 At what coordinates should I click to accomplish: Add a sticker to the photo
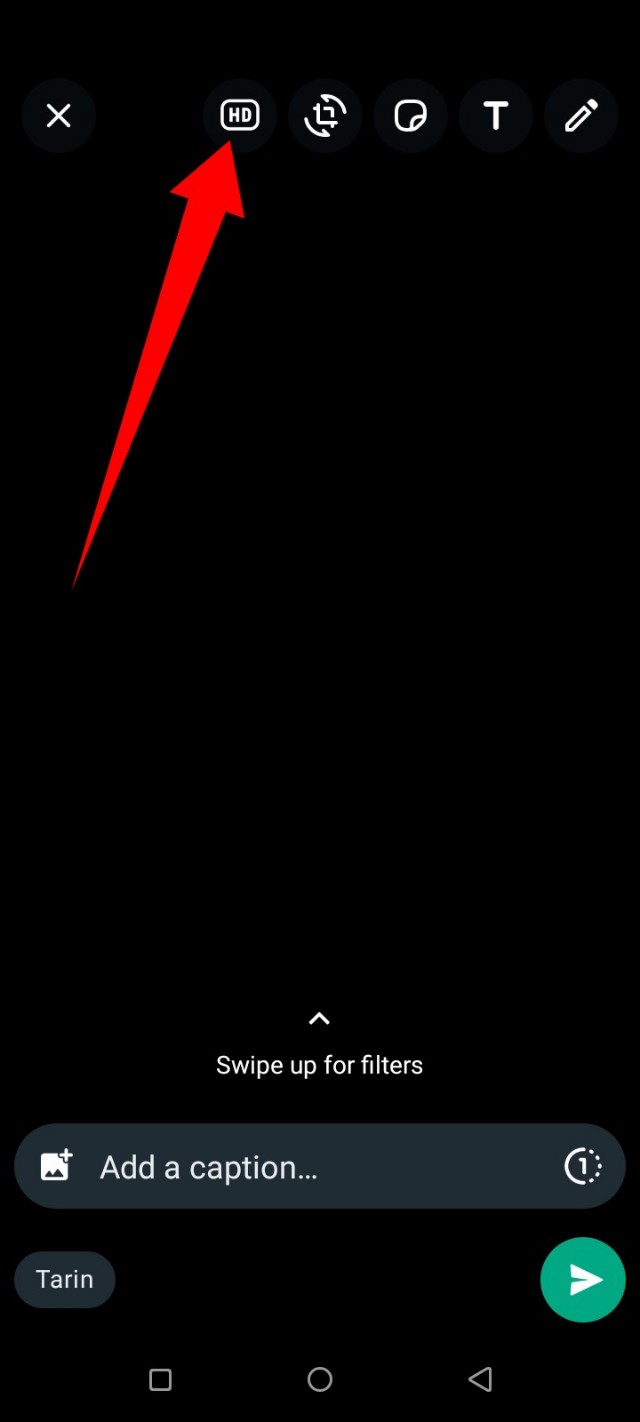[410, 116]
